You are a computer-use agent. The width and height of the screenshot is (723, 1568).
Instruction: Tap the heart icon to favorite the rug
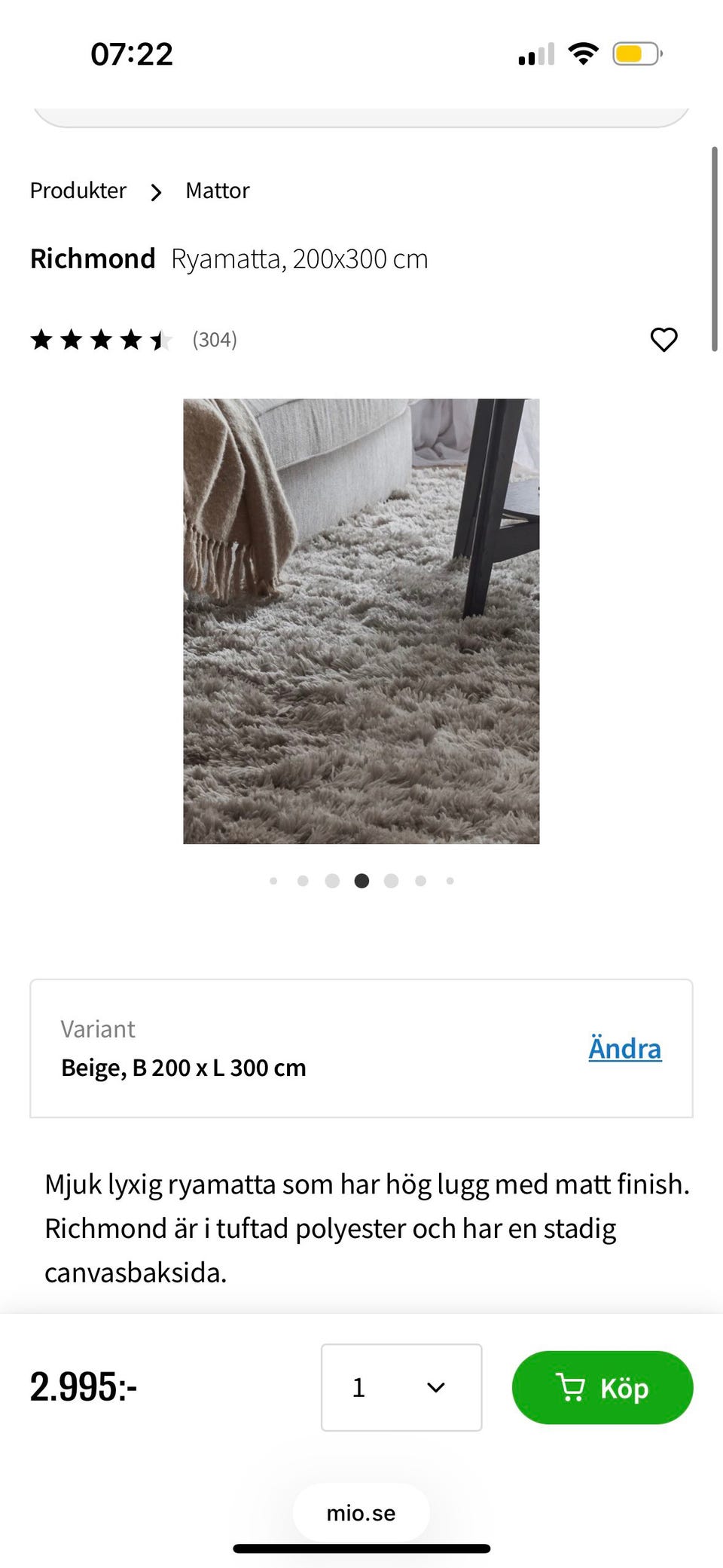point(664,340)
